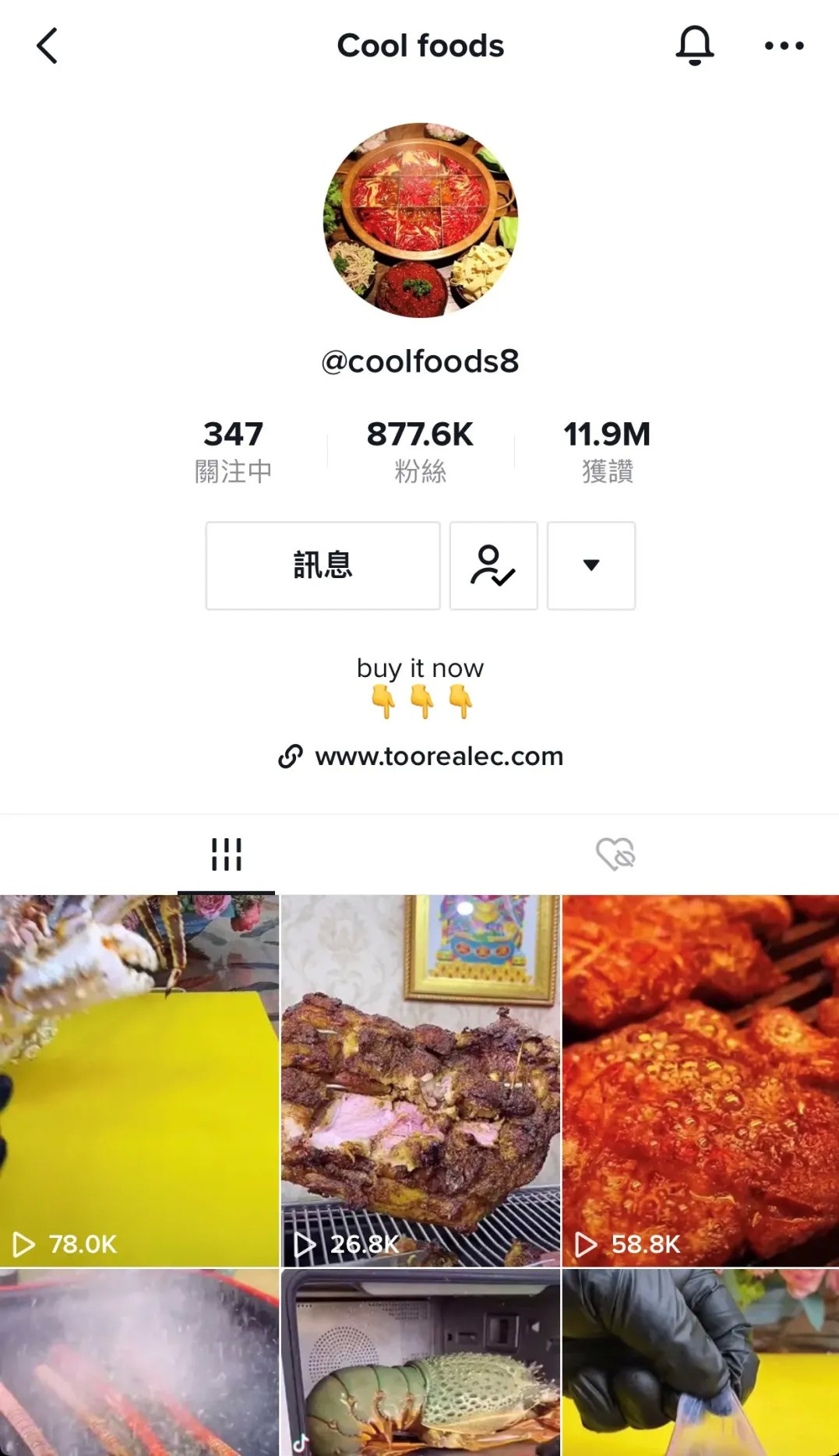View the Cool foods profile picture
Viewport: 839px width, 1456px height.
(x=421, y=220)
